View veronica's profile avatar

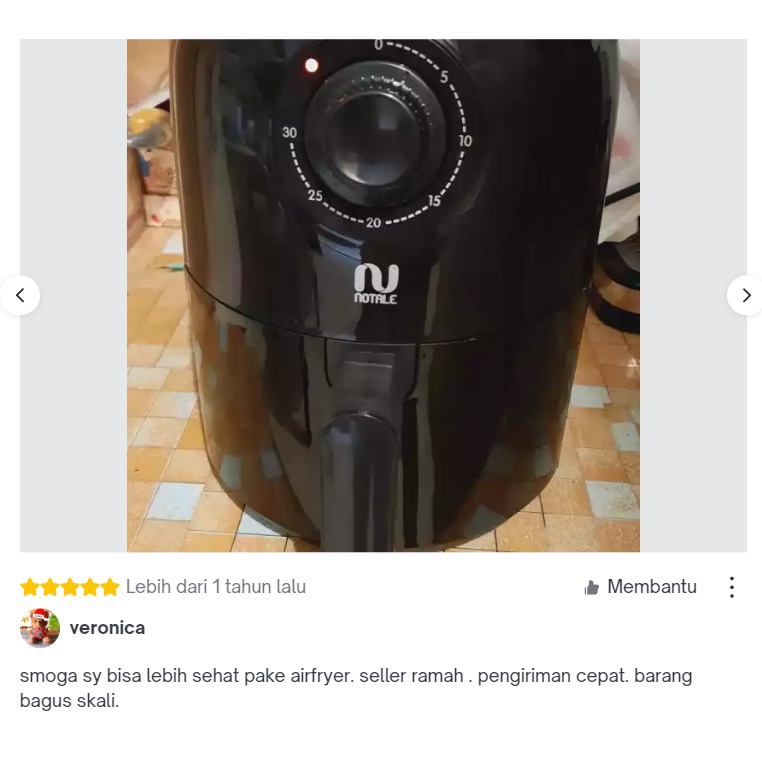tap(40, 628)
